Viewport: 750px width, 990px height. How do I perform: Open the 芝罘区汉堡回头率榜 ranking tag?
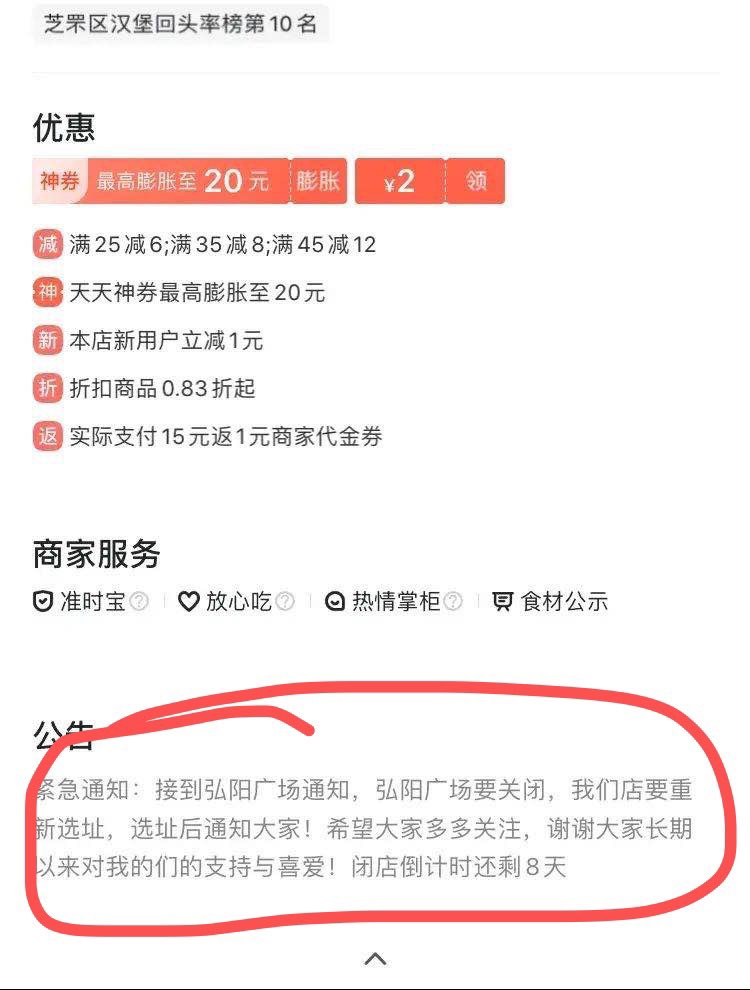point(181,24)
